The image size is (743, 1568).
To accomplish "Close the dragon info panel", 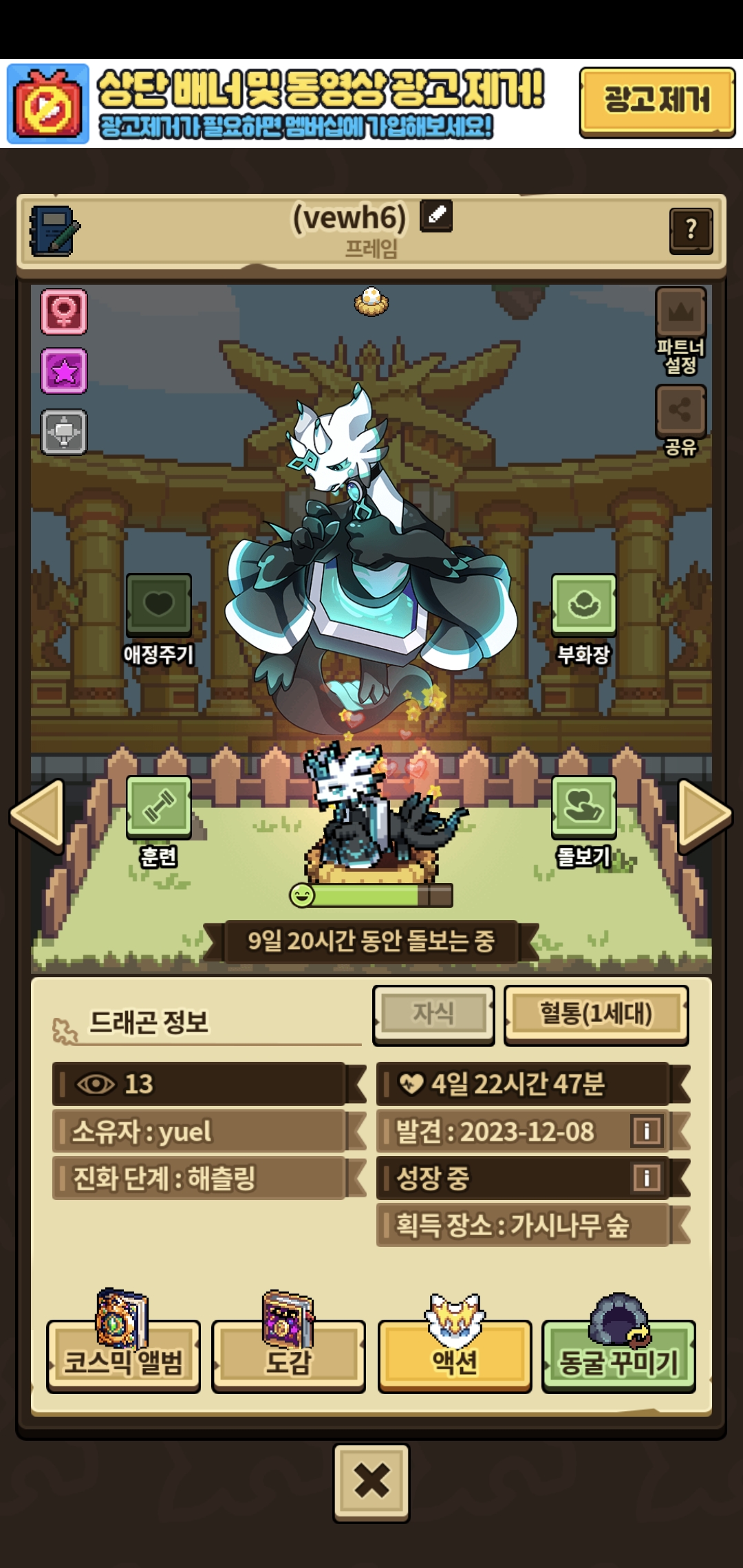I will point(371,1481).
